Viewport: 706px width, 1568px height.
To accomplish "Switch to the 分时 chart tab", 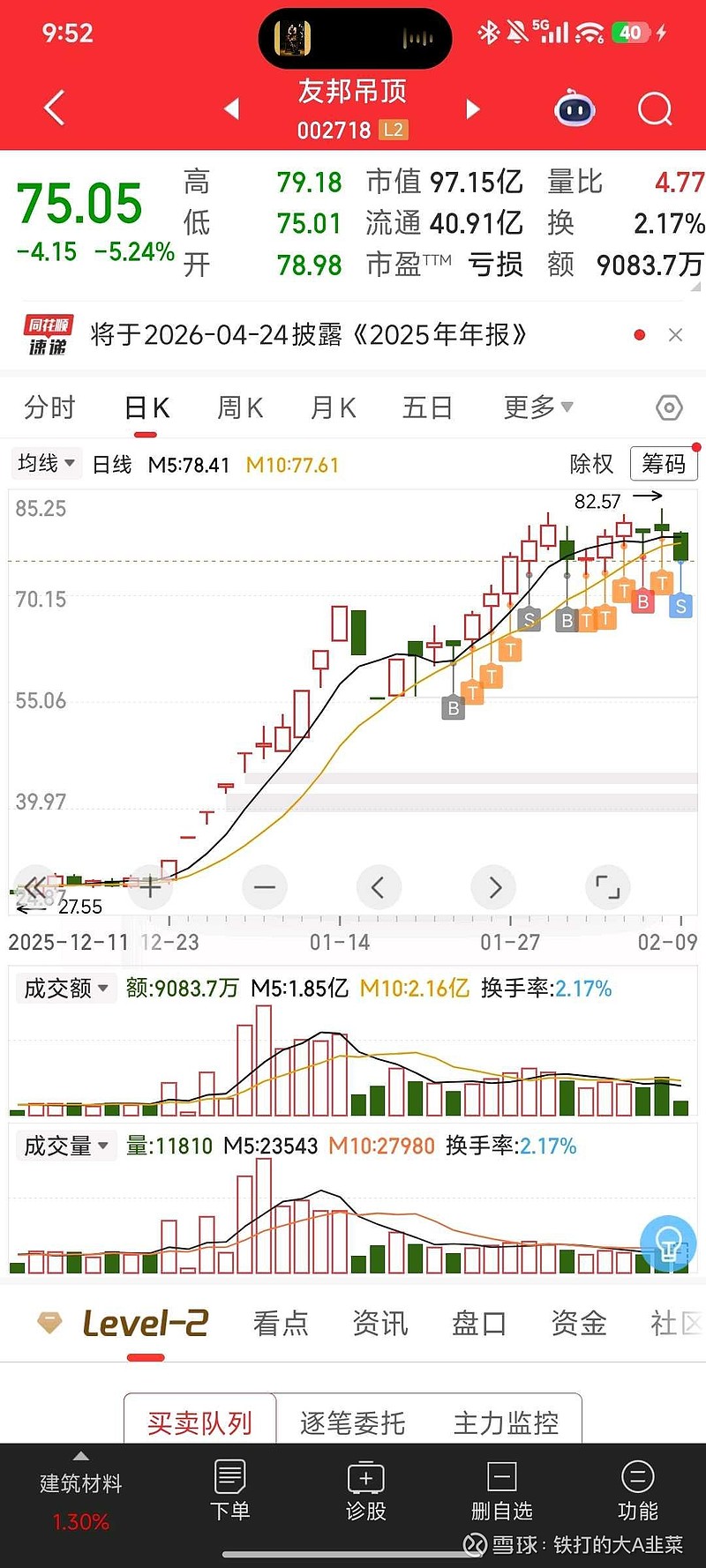I will (x=49, y=407).
